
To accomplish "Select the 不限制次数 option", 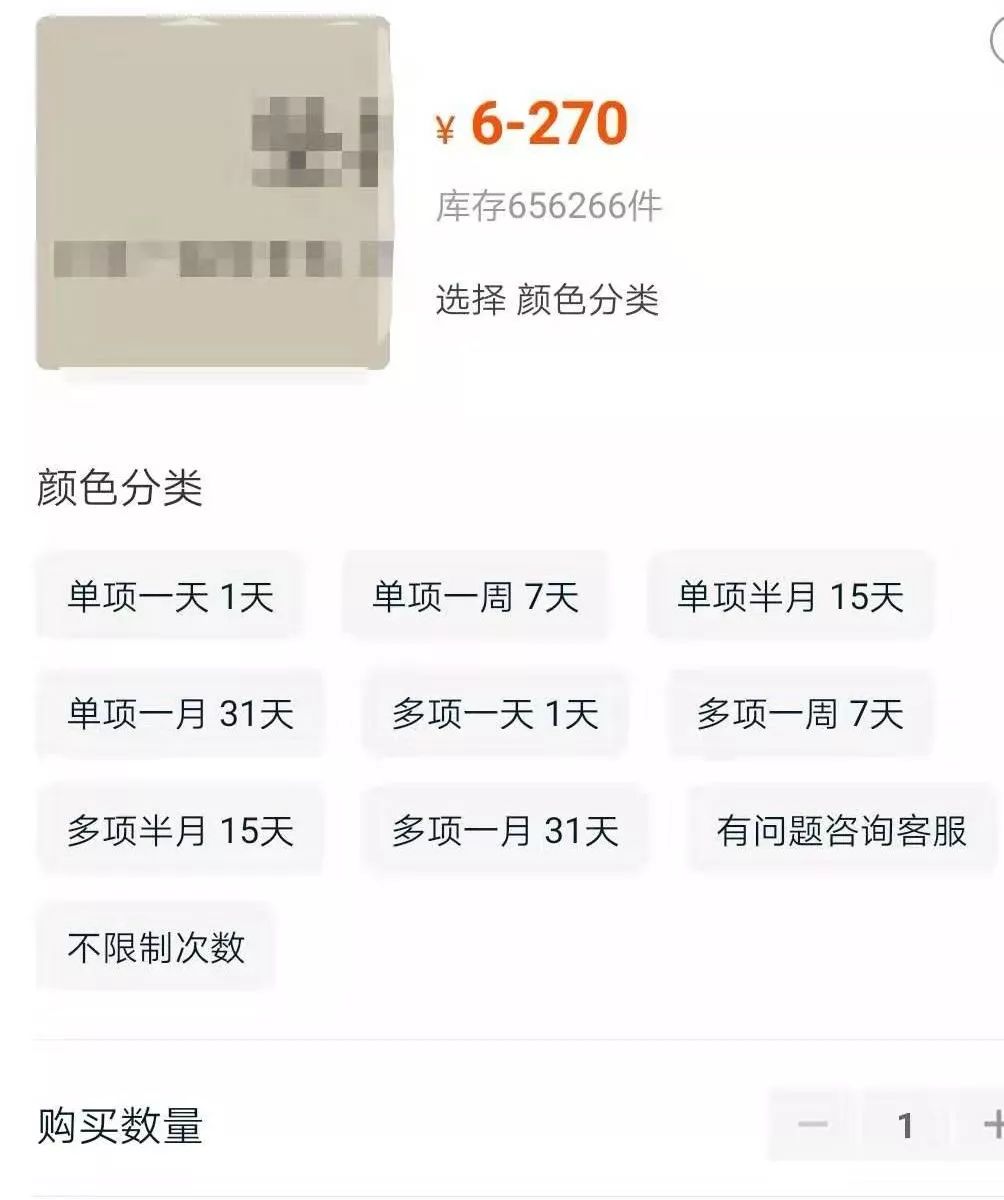I will click(156, 947).
